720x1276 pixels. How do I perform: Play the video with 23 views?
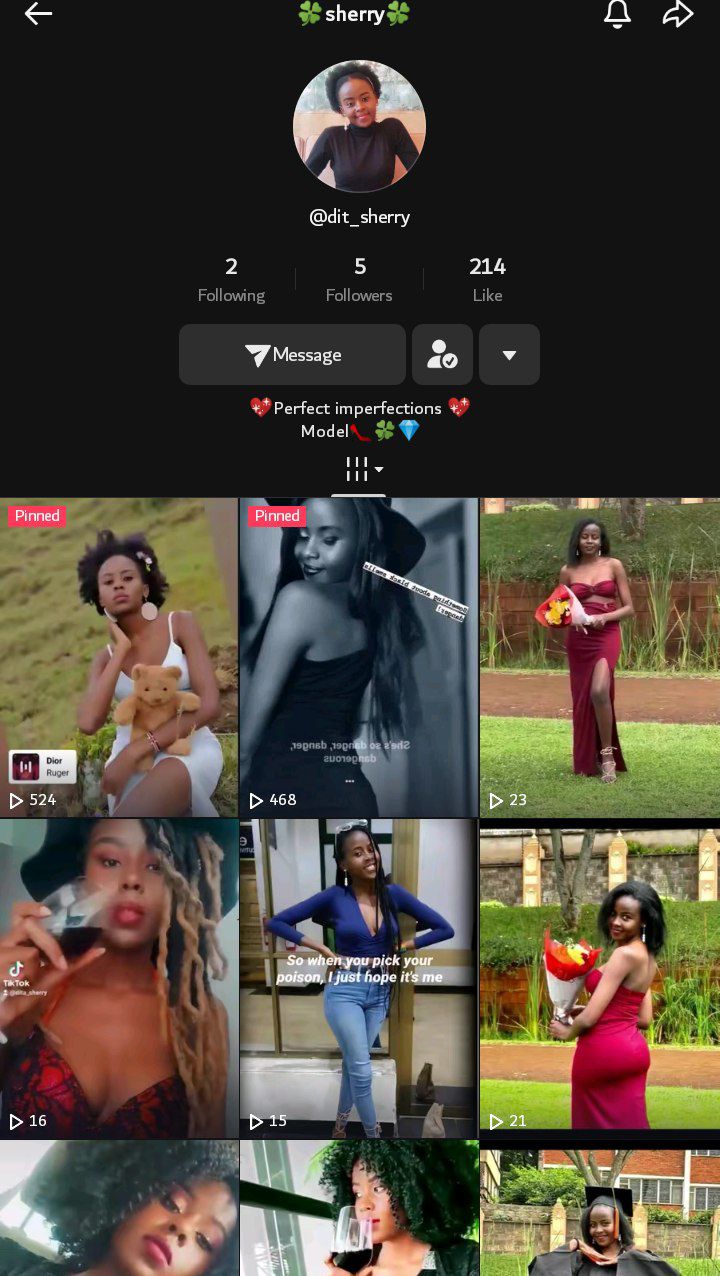[x=599, y=657]
